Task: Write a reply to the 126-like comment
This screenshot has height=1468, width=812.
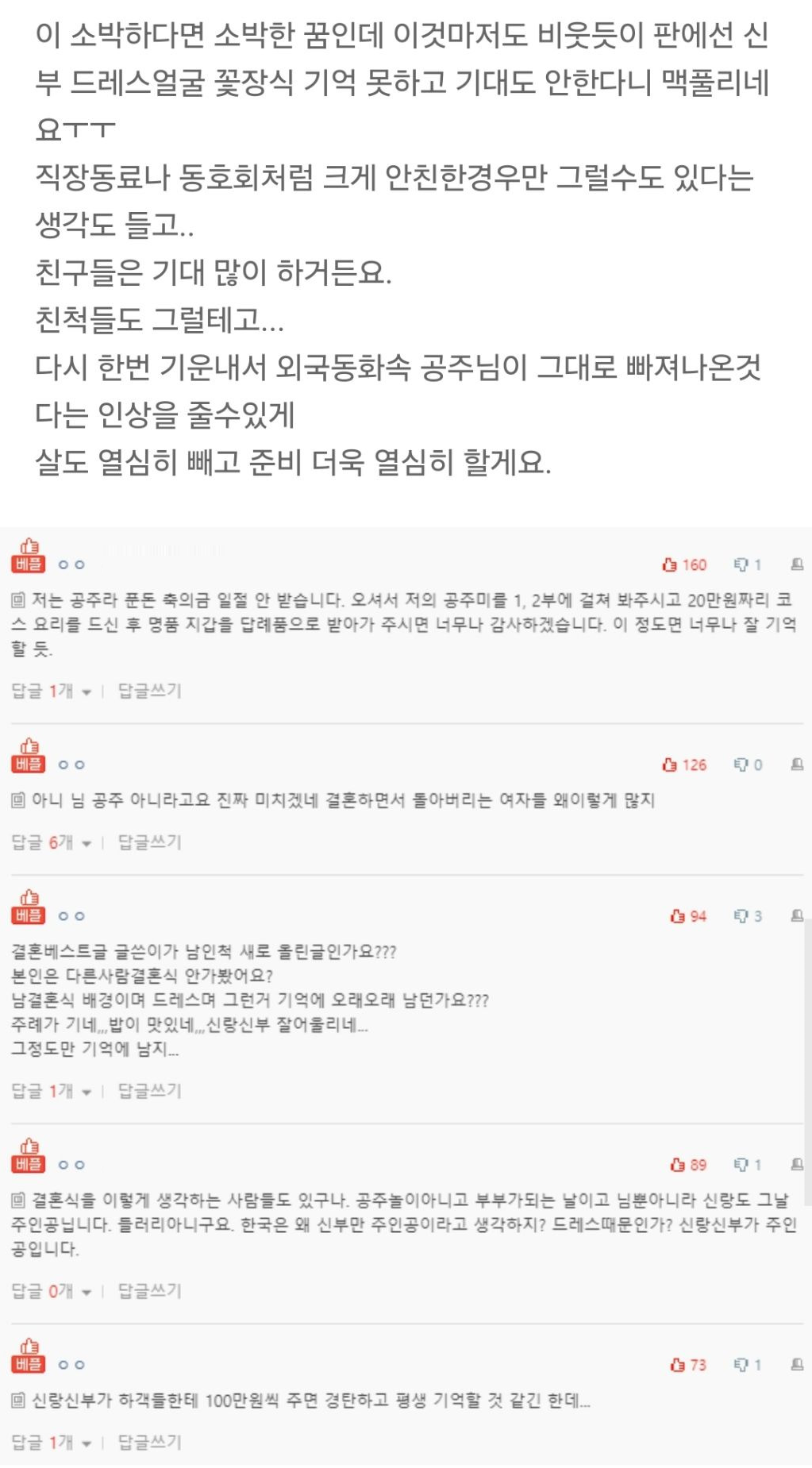Action: 149,842
